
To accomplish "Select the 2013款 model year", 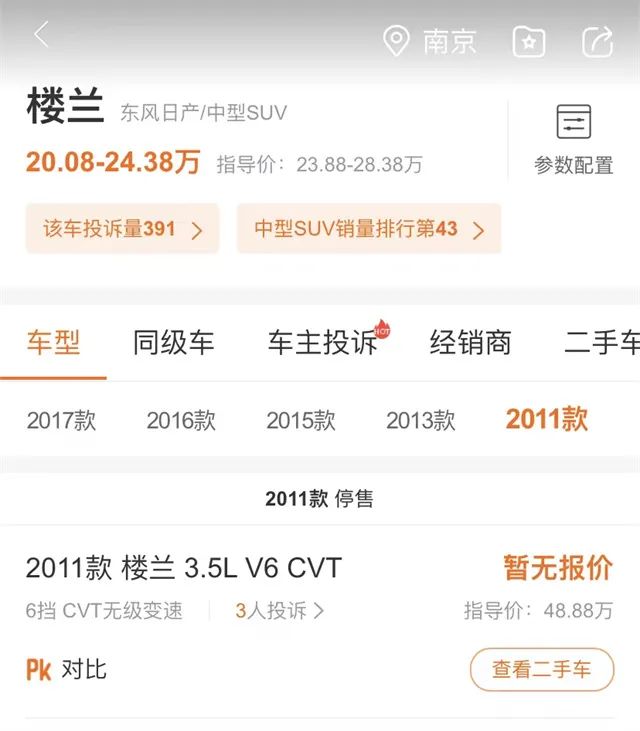I will (421, 420).
